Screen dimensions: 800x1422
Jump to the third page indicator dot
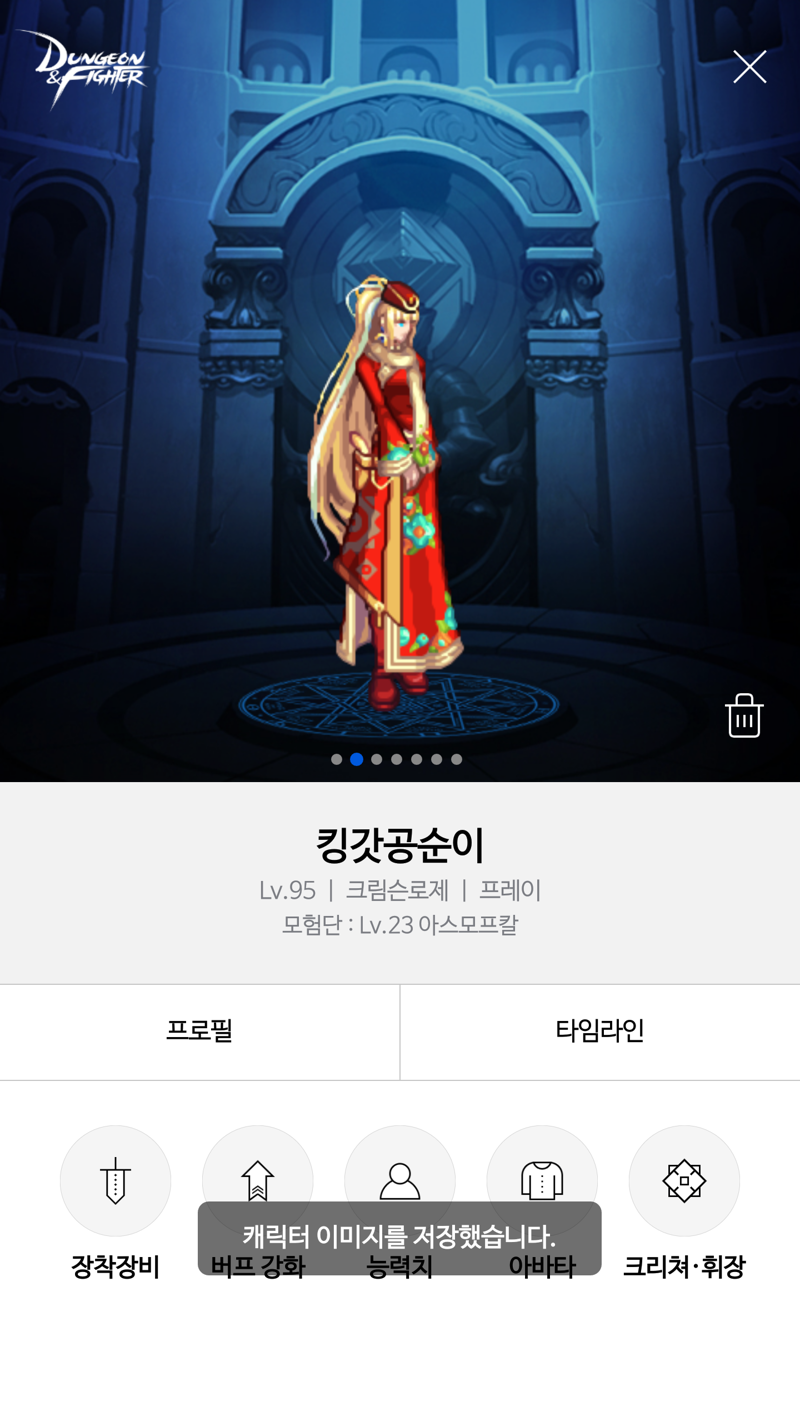[377, 759]
